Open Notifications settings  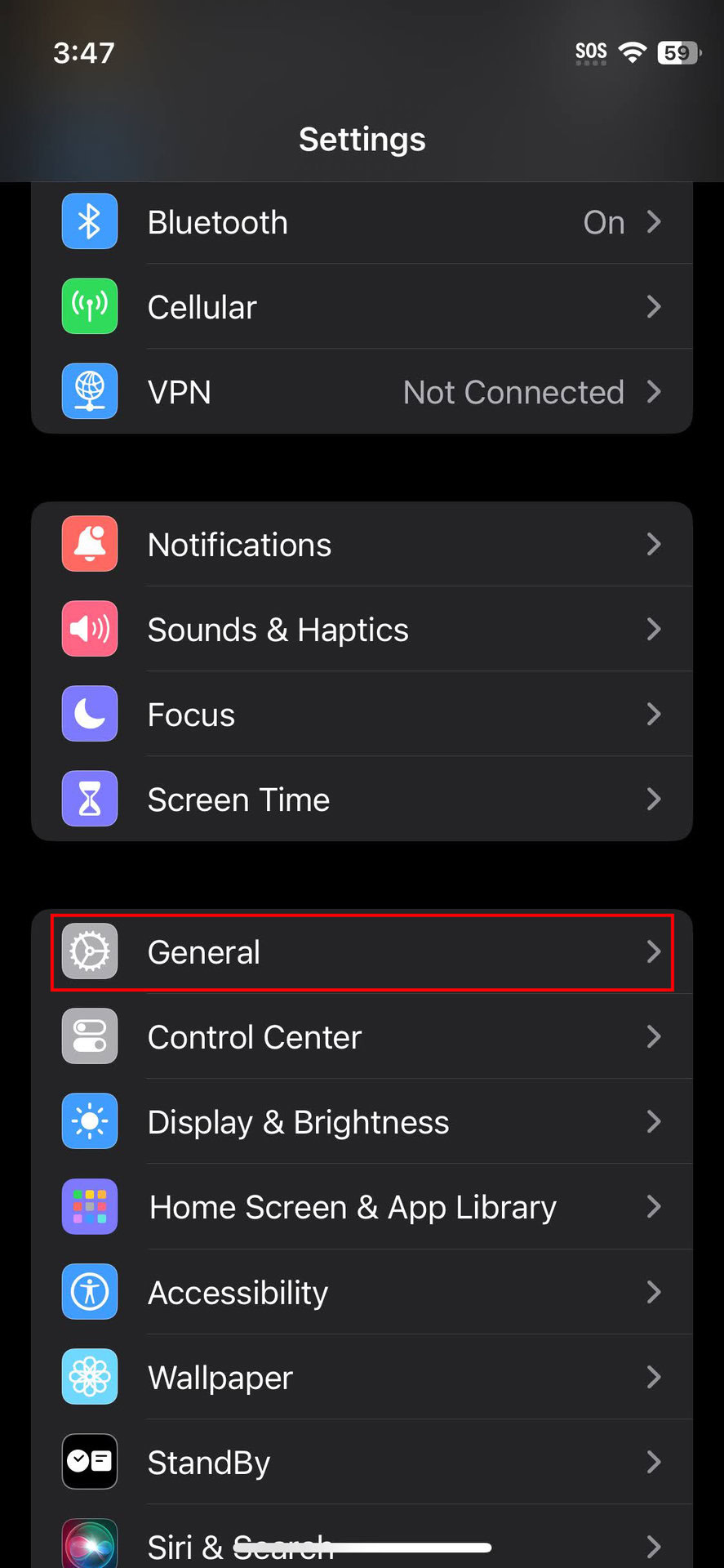pyautogui.click(x=362, y=545)
